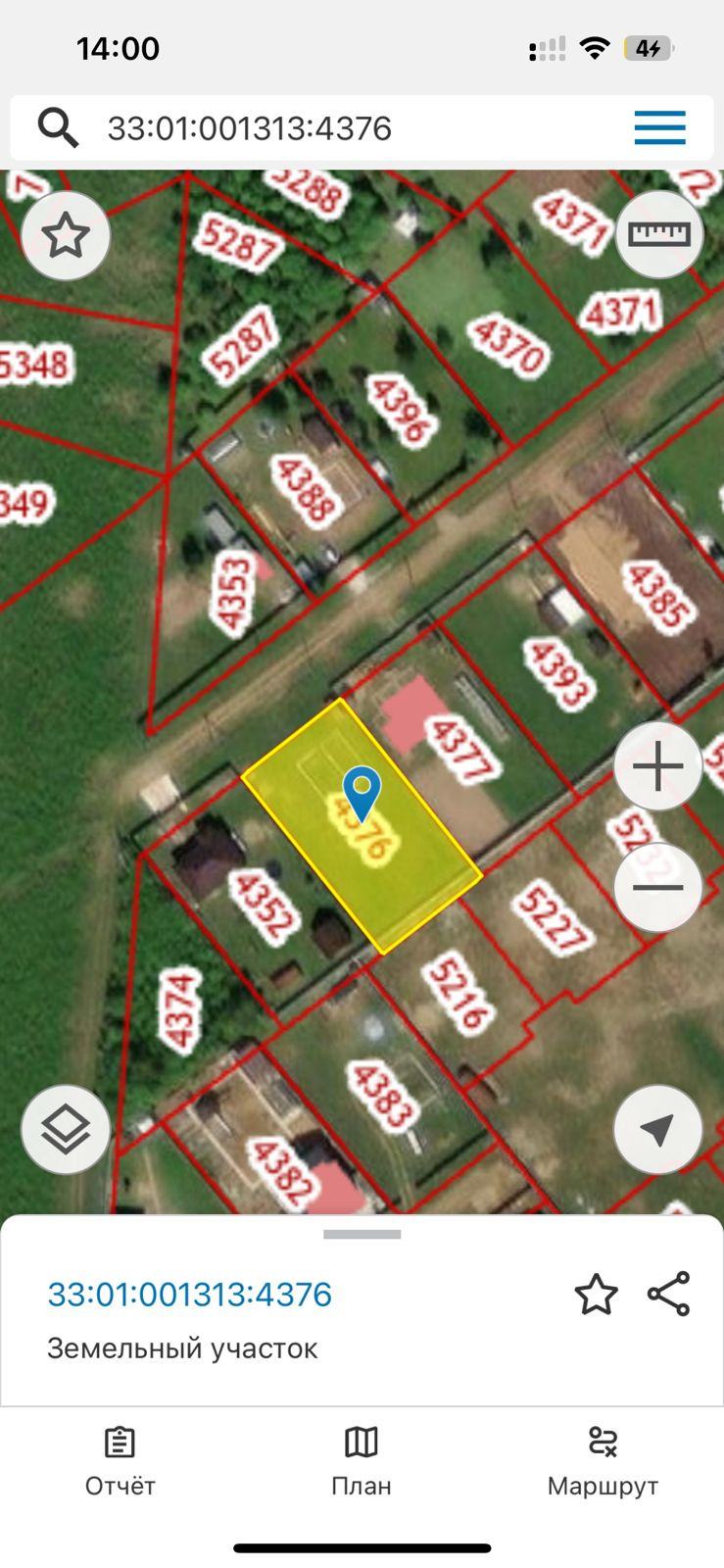Tap the blue pin on parcel 4376

362,792
